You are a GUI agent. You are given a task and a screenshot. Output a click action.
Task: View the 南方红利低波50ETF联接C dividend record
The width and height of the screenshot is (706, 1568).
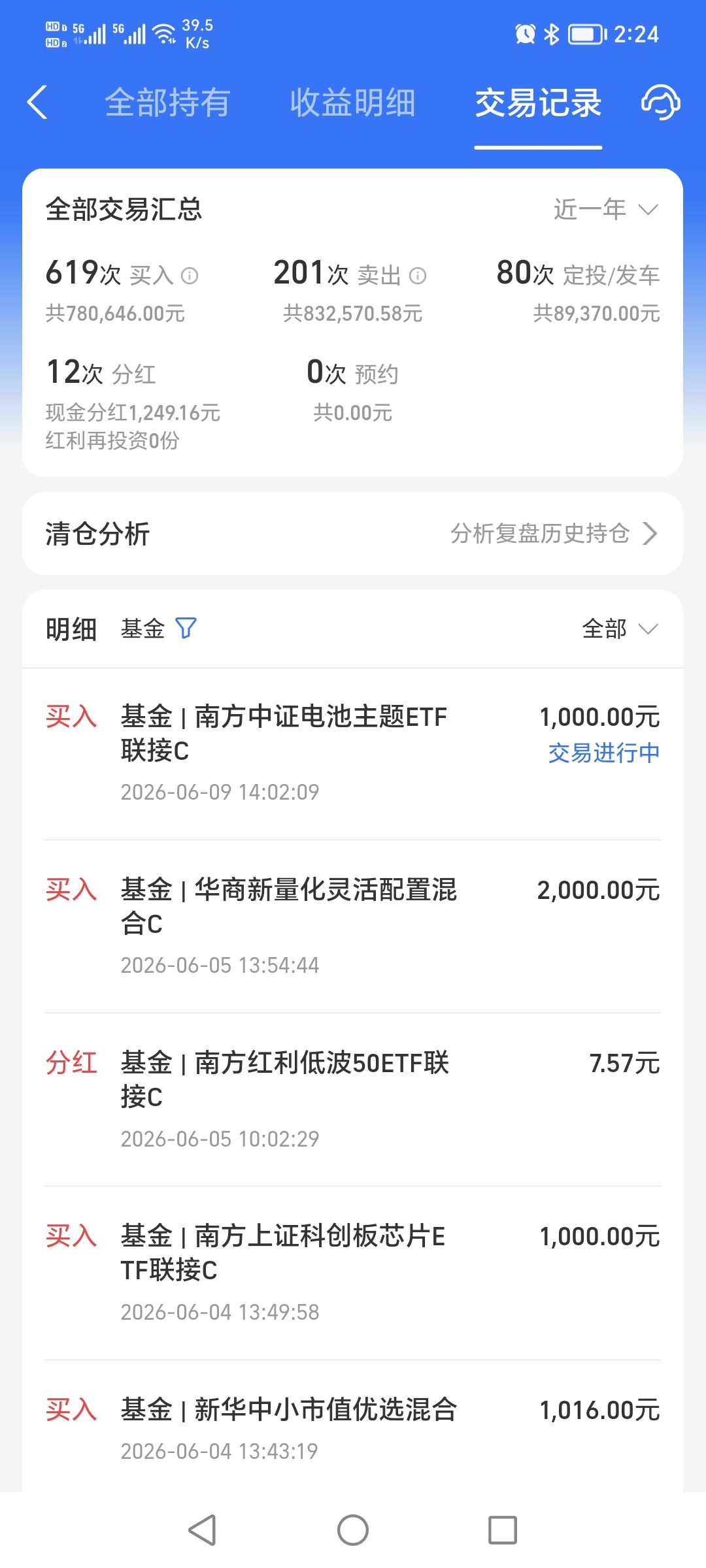tap(353, 1100)
